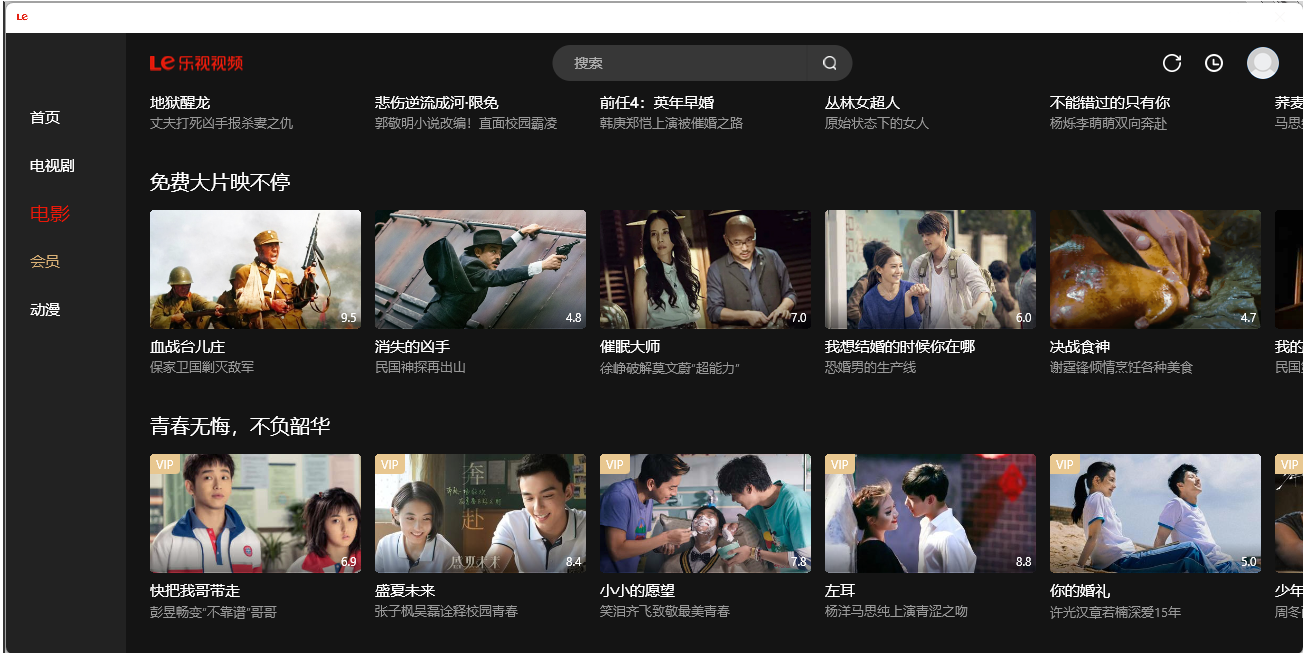Open the movie 左耳
This screenshot has width=1306, height=653.
pyautogui.click(x=930, y=513)
